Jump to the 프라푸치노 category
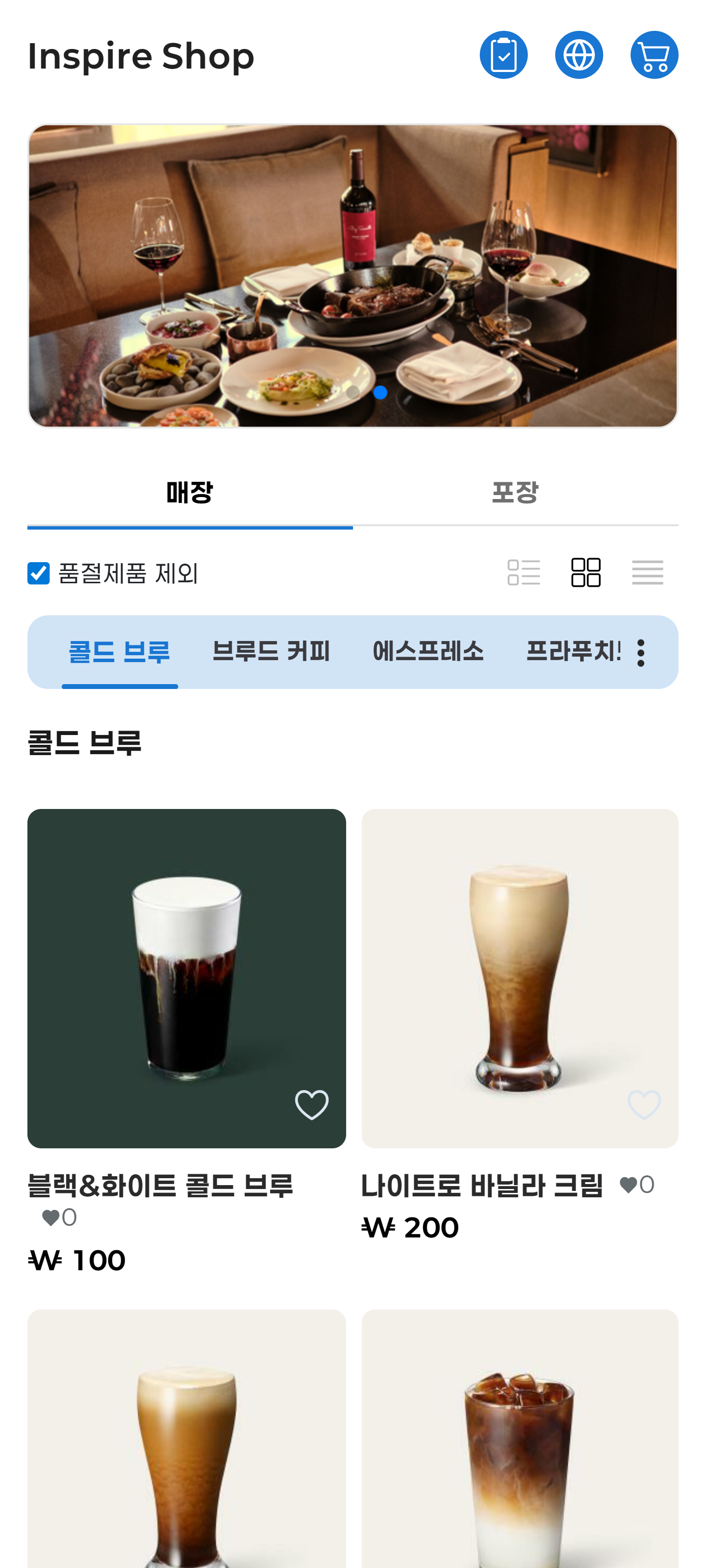Viewport: 706px width, 1568px height. click(572, 652)
